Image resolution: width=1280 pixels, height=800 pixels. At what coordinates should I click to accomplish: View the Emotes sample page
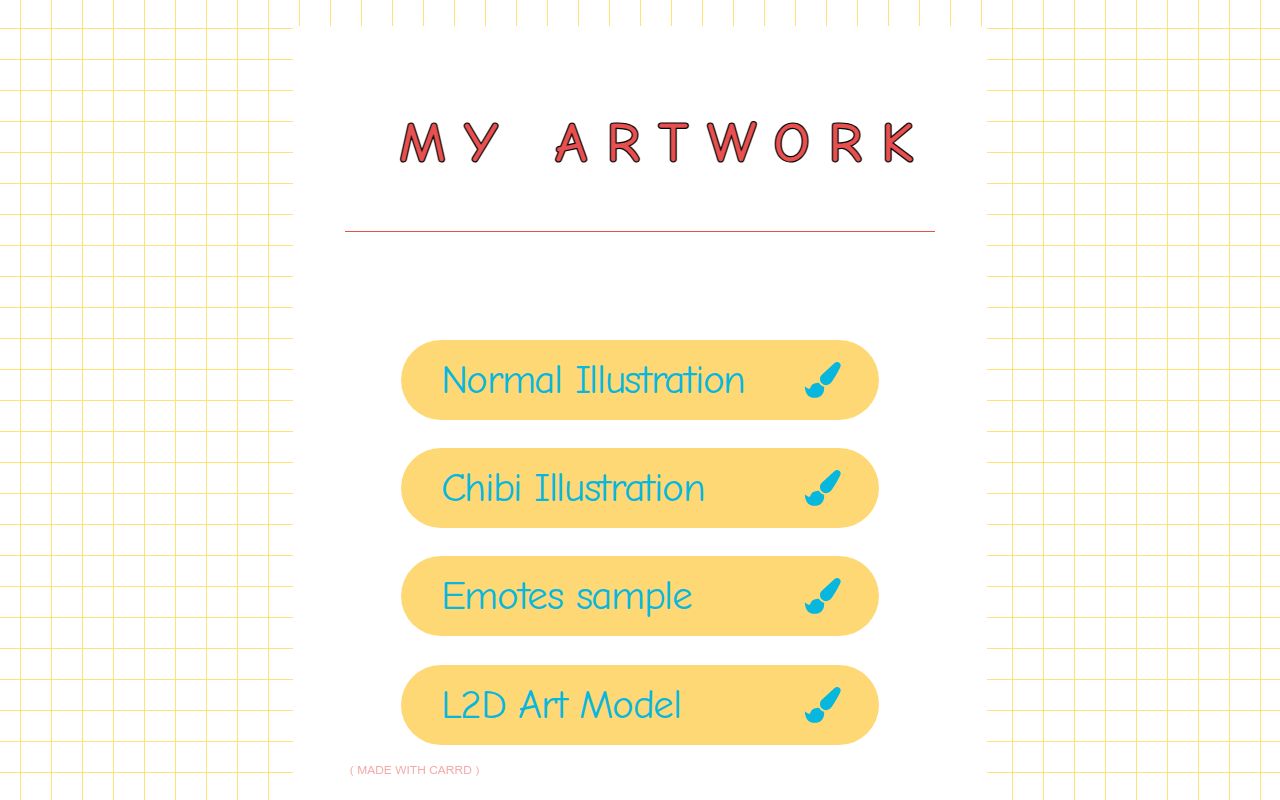[639, 596]
